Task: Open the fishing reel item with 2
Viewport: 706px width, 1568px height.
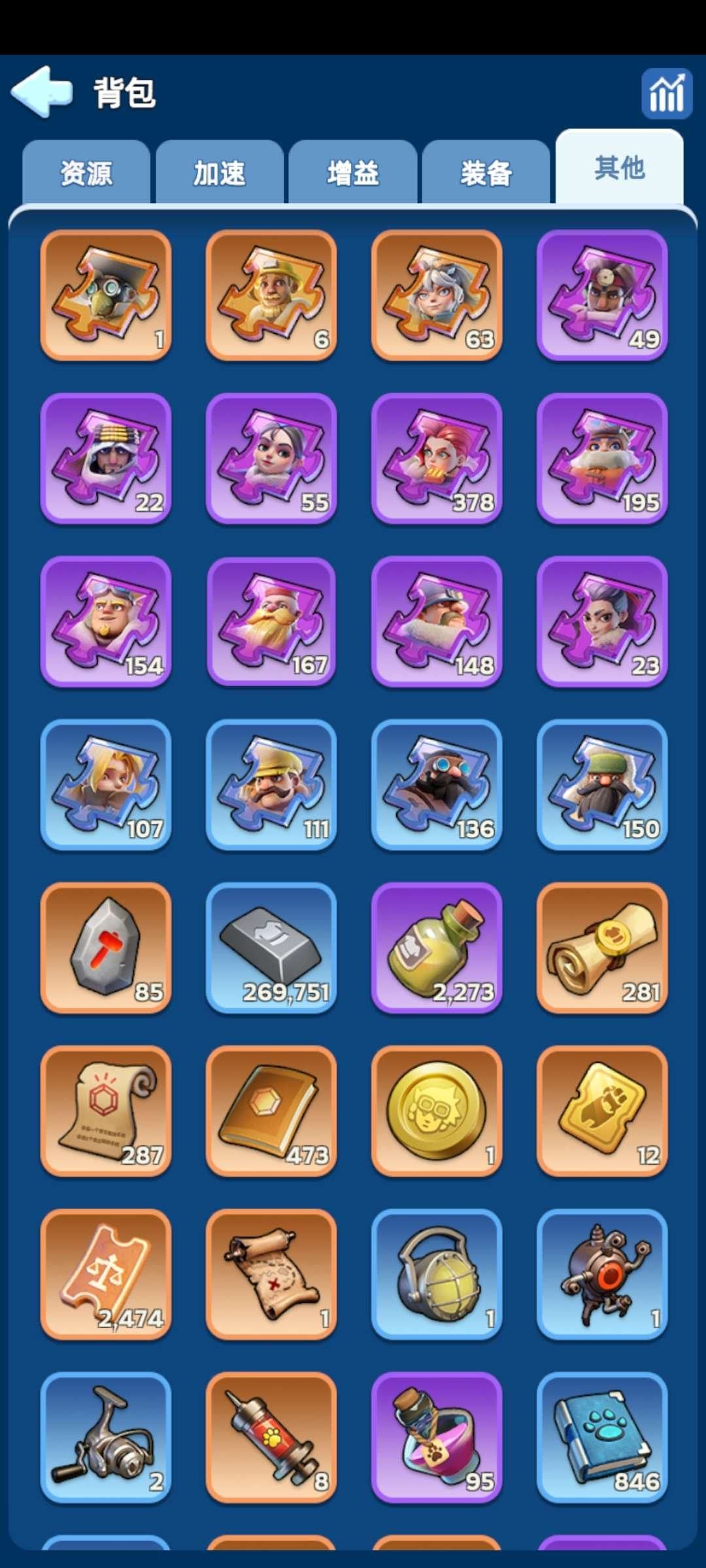Action: click(x=106, y=1437)
